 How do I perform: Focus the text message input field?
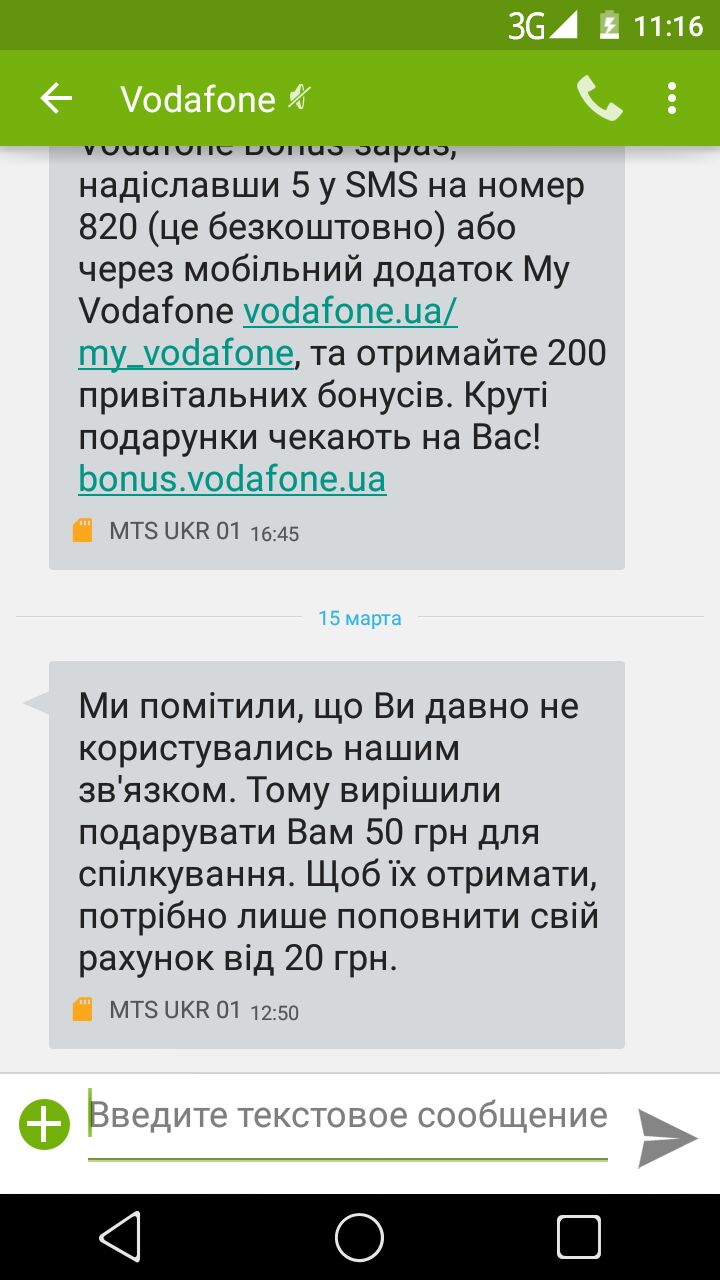click(x=348, y=1116)
